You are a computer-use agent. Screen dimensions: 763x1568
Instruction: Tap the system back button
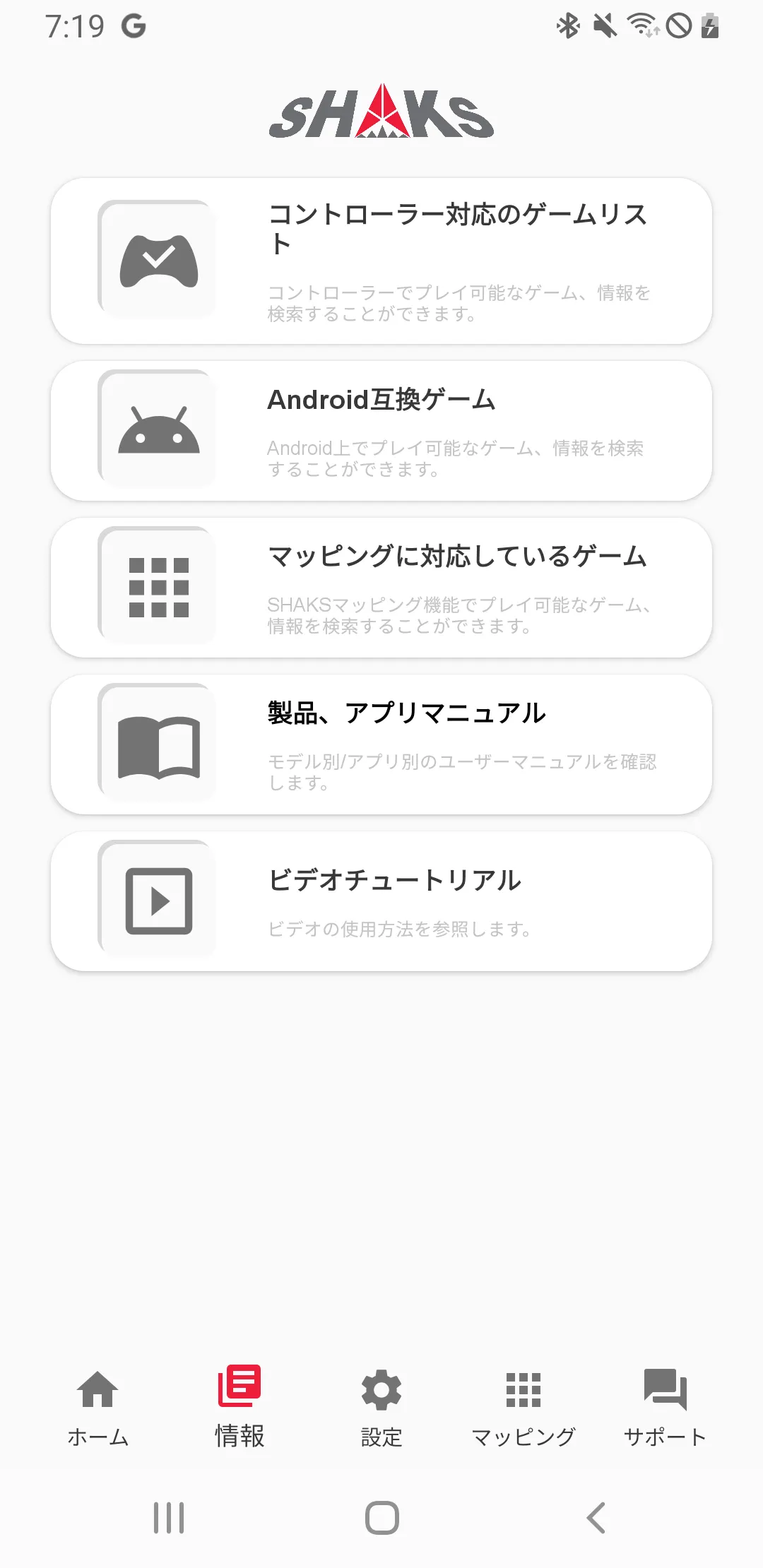click(x=596, y=1517)
